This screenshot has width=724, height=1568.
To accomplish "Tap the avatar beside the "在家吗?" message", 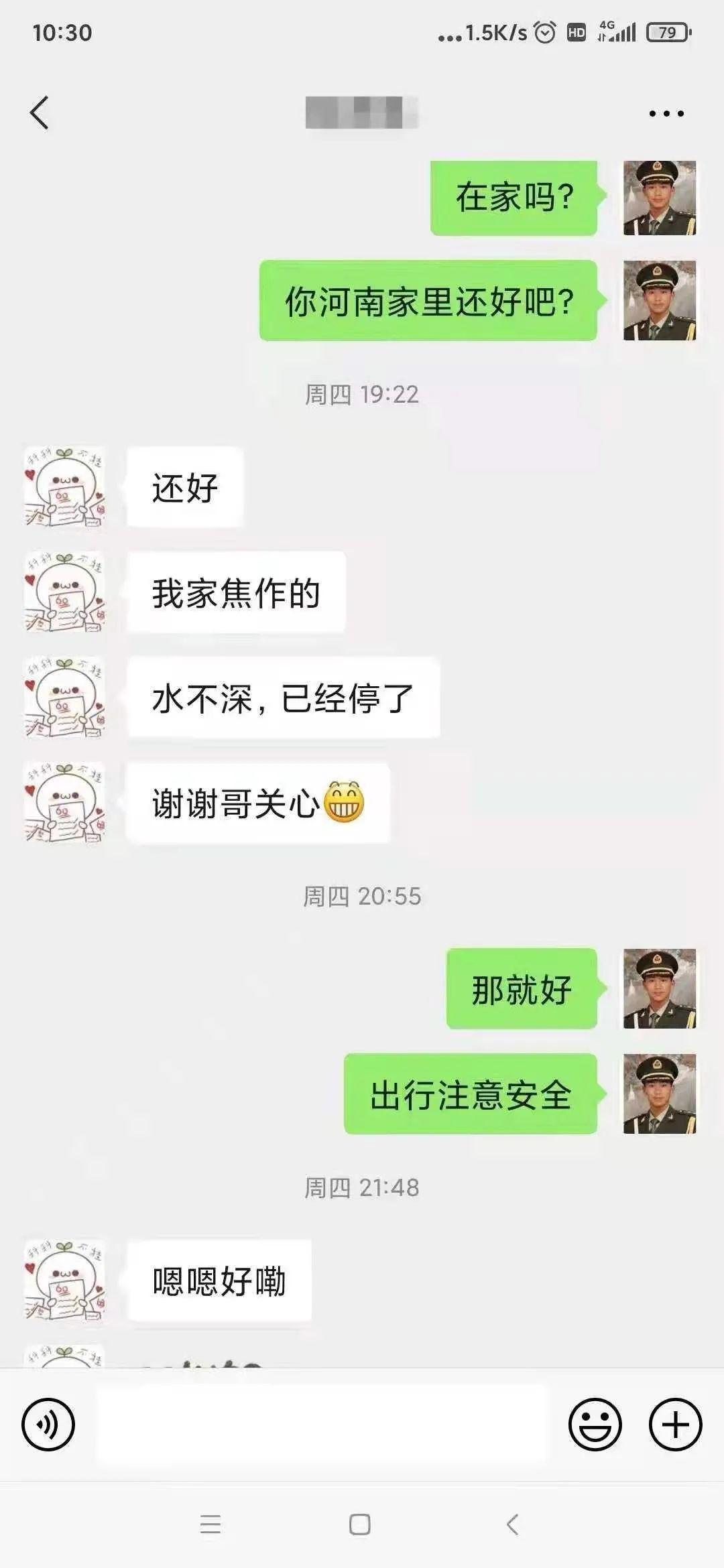I will [x=660, y=198].
